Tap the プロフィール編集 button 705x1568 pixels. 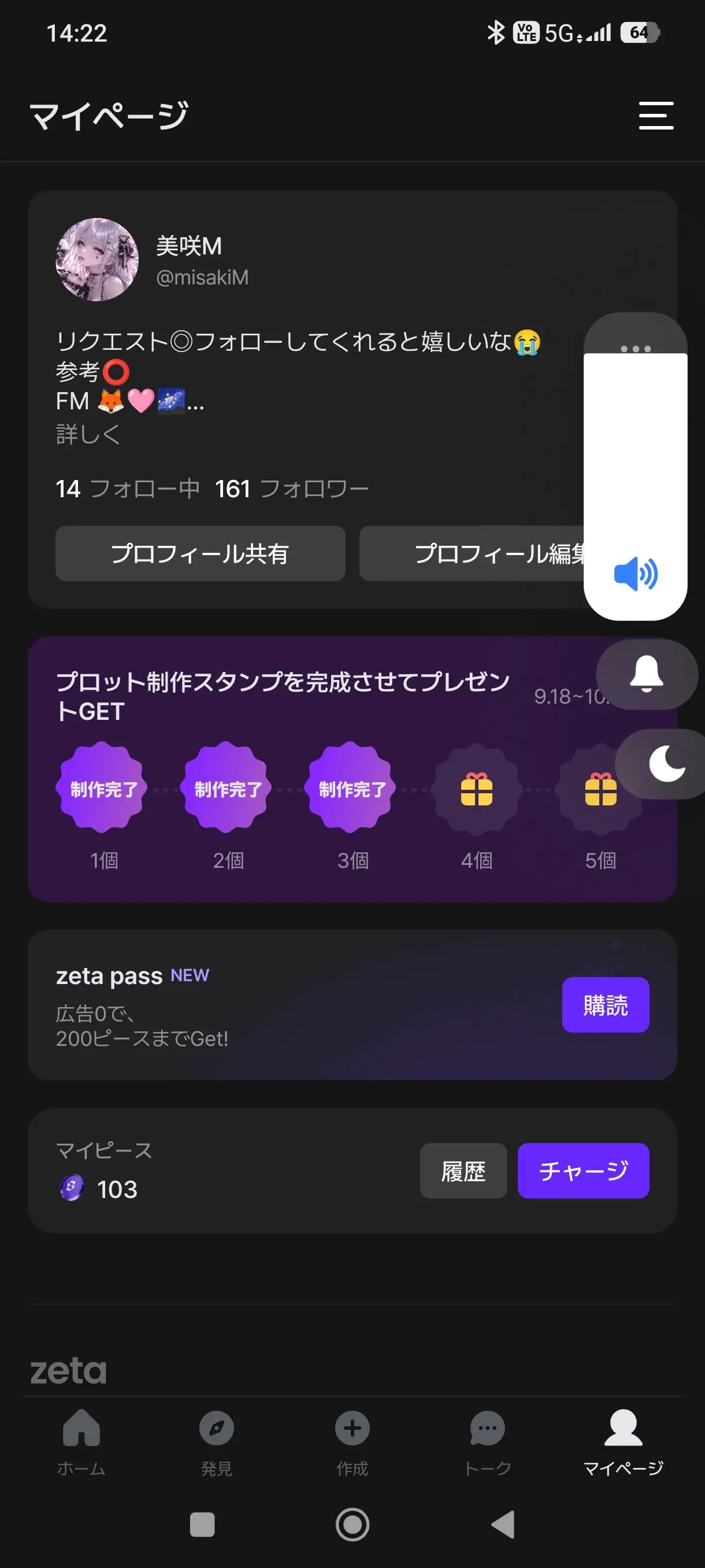coord(472,553)
